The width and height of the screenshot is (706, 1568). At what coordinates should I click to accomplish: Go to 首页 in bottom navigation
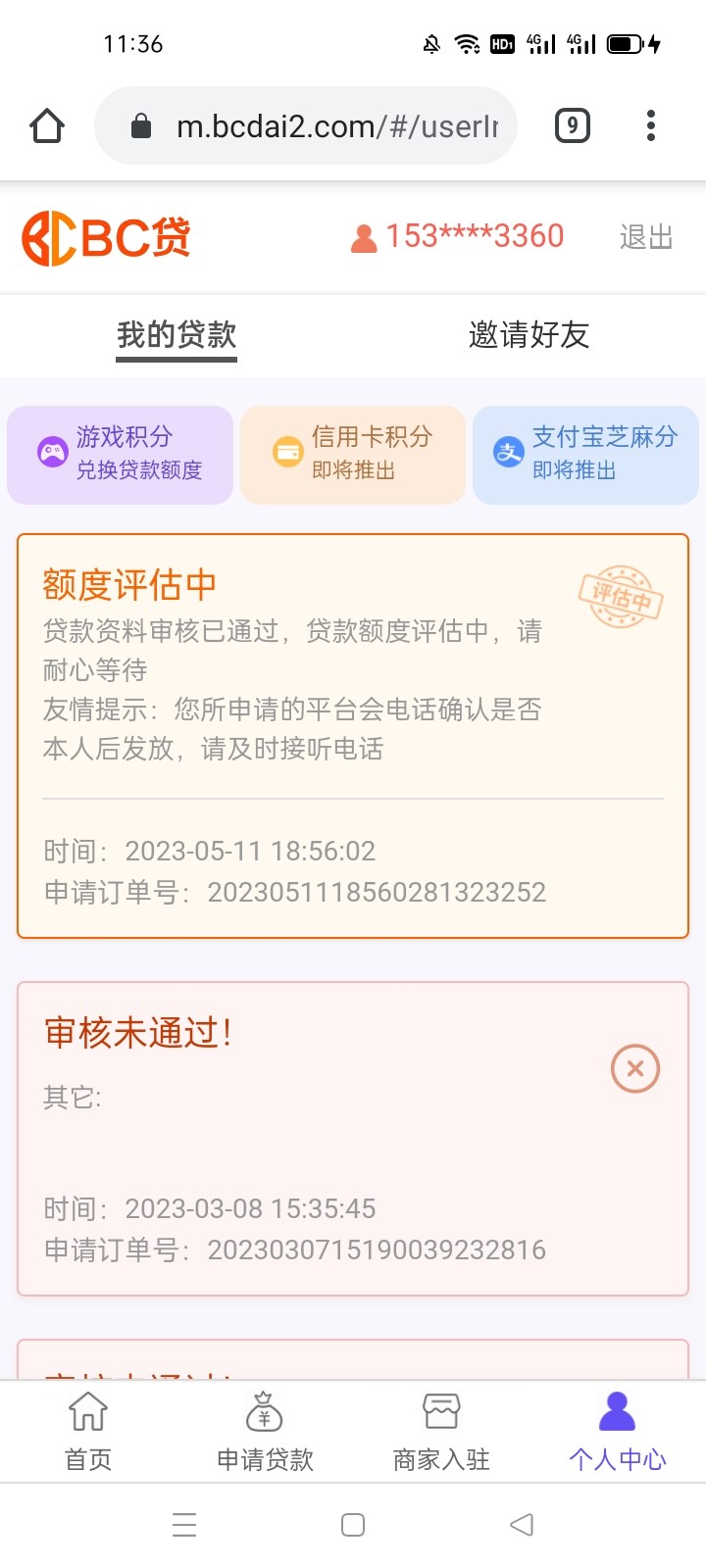click(88, 1431)
